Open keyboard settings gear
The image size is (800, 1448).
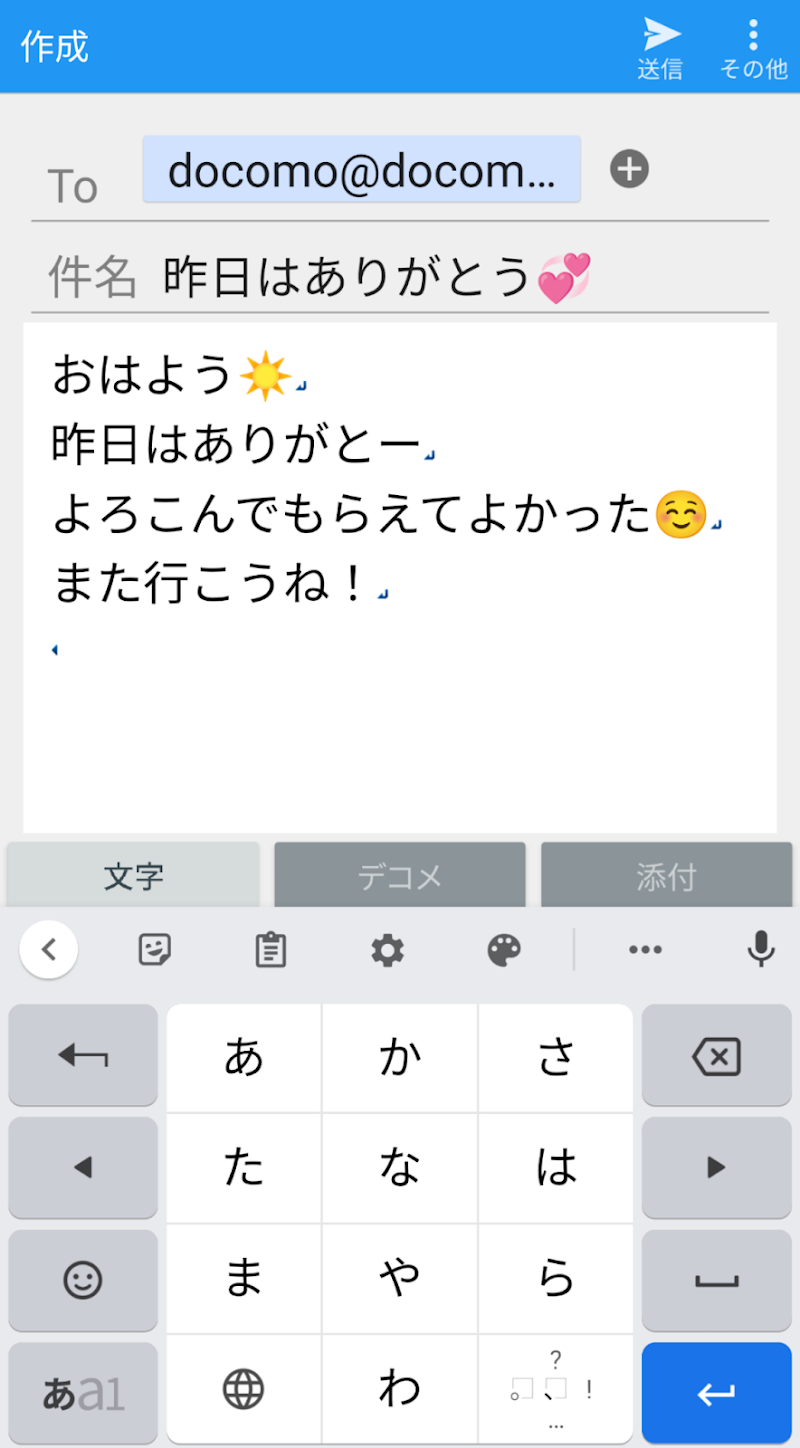[x=387, y=949]
